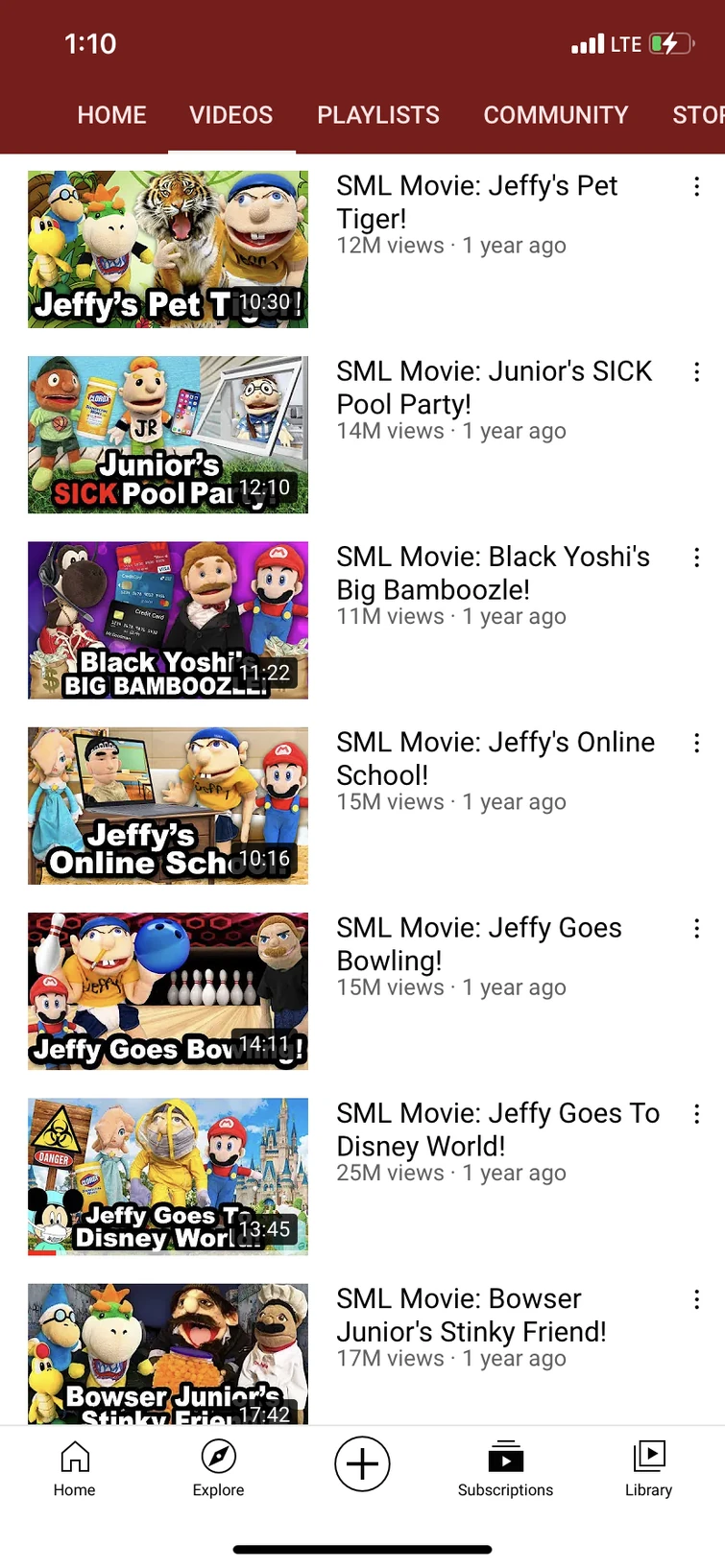Switch to the channel HOME tab

(x=111, y=115)
